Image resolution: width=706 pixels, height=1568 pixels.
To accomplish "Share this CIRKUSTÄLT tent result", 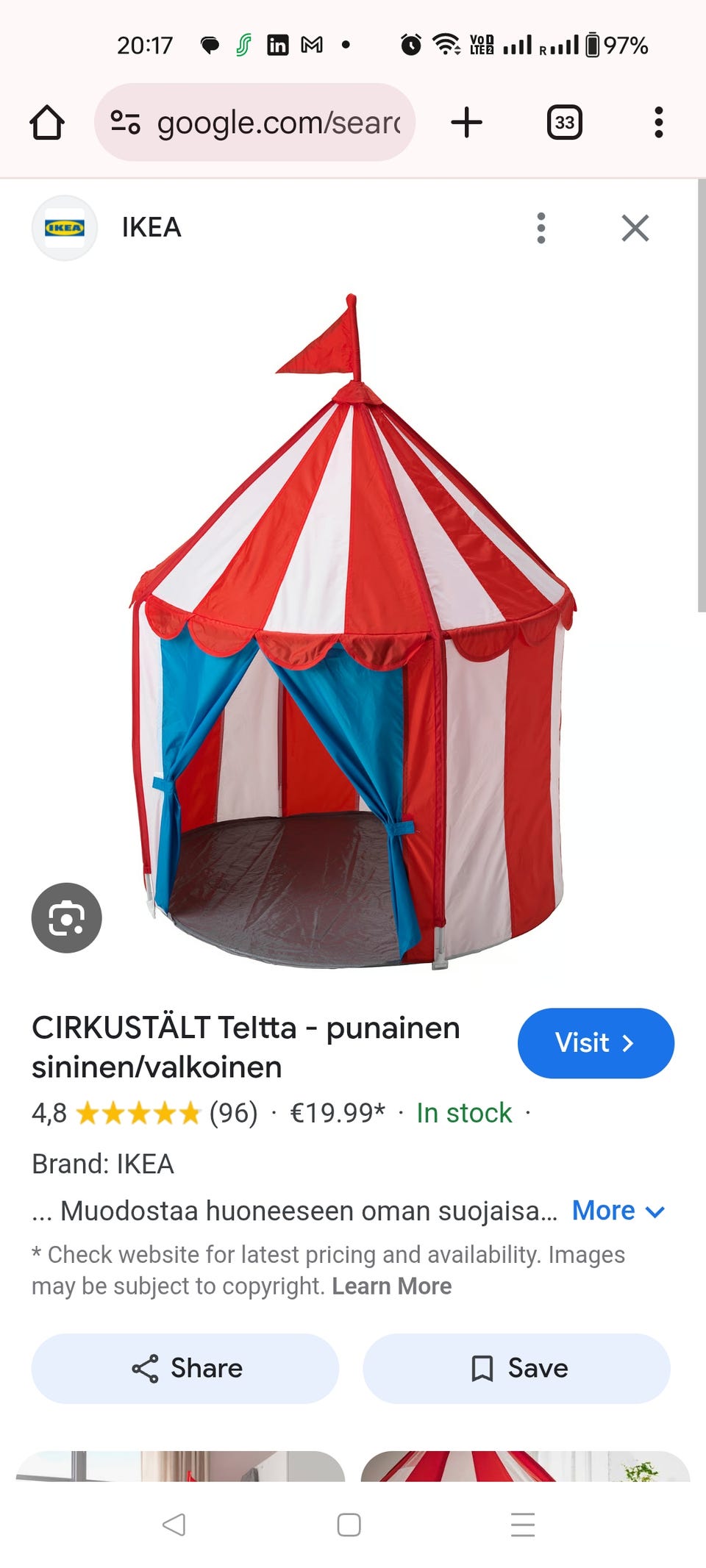I will pyautogui.click(x=185, y=1369).
